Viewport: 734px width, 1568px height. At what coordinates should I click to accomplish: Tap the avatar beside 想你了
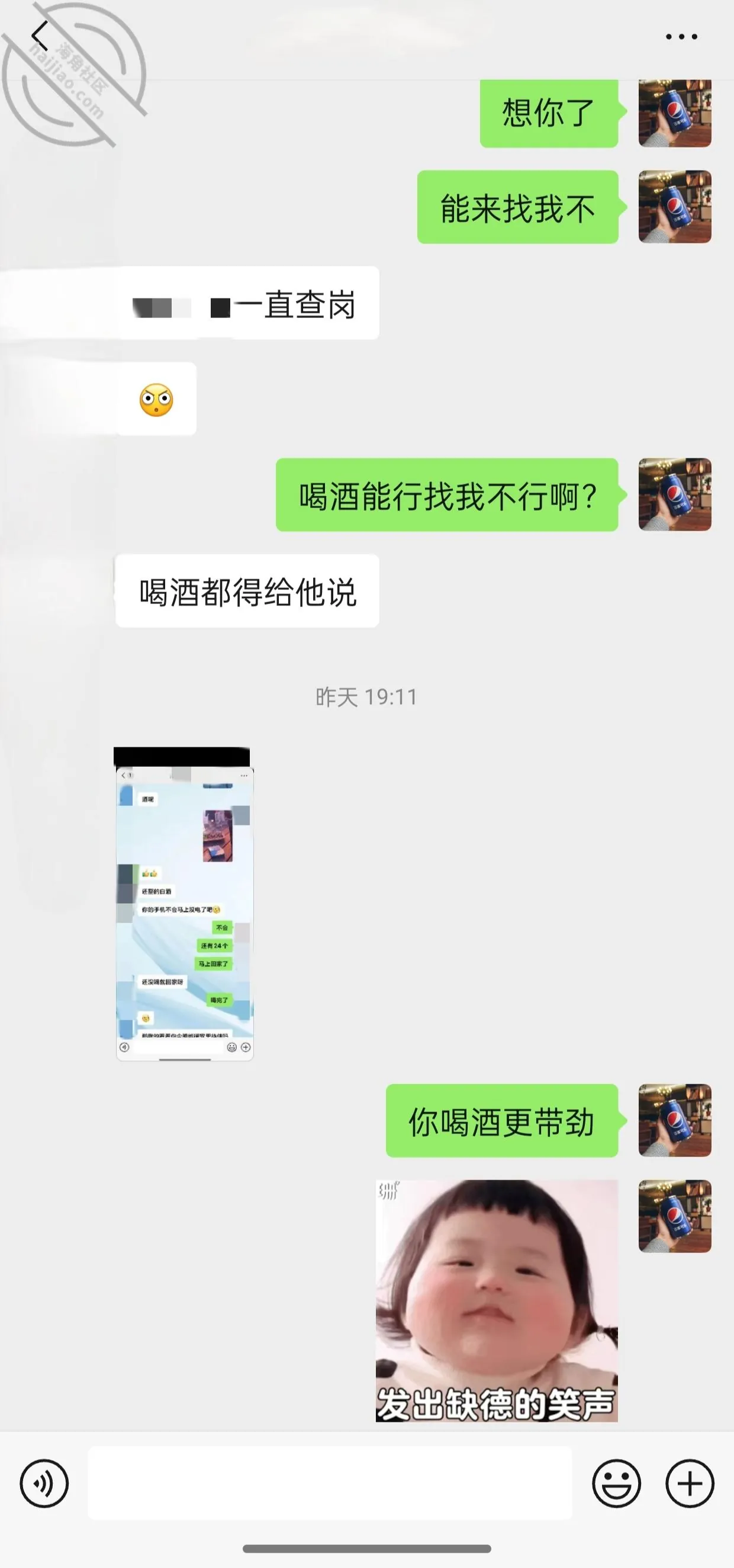pos(675,113)
